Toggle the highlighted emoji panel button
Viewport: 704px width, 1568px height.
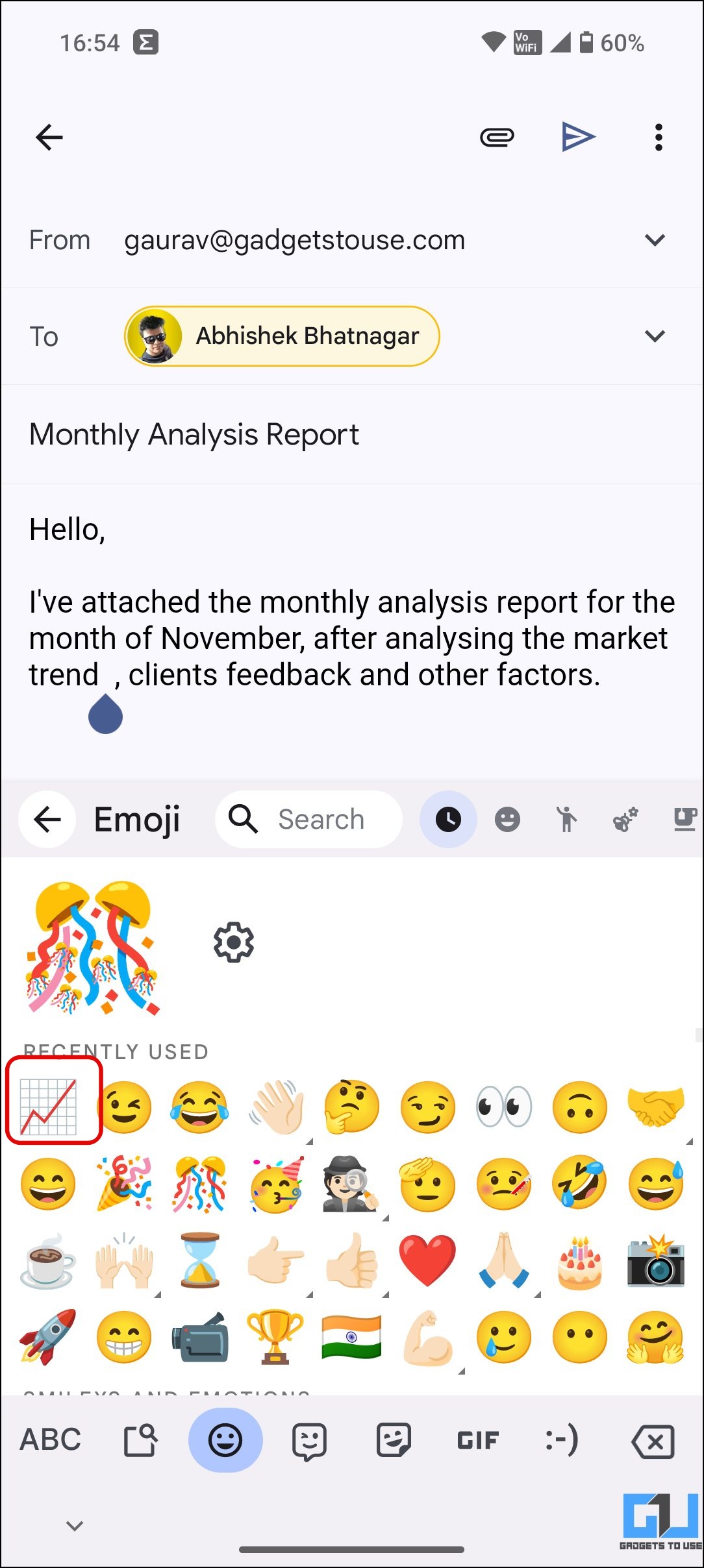tap(225, 1441)
